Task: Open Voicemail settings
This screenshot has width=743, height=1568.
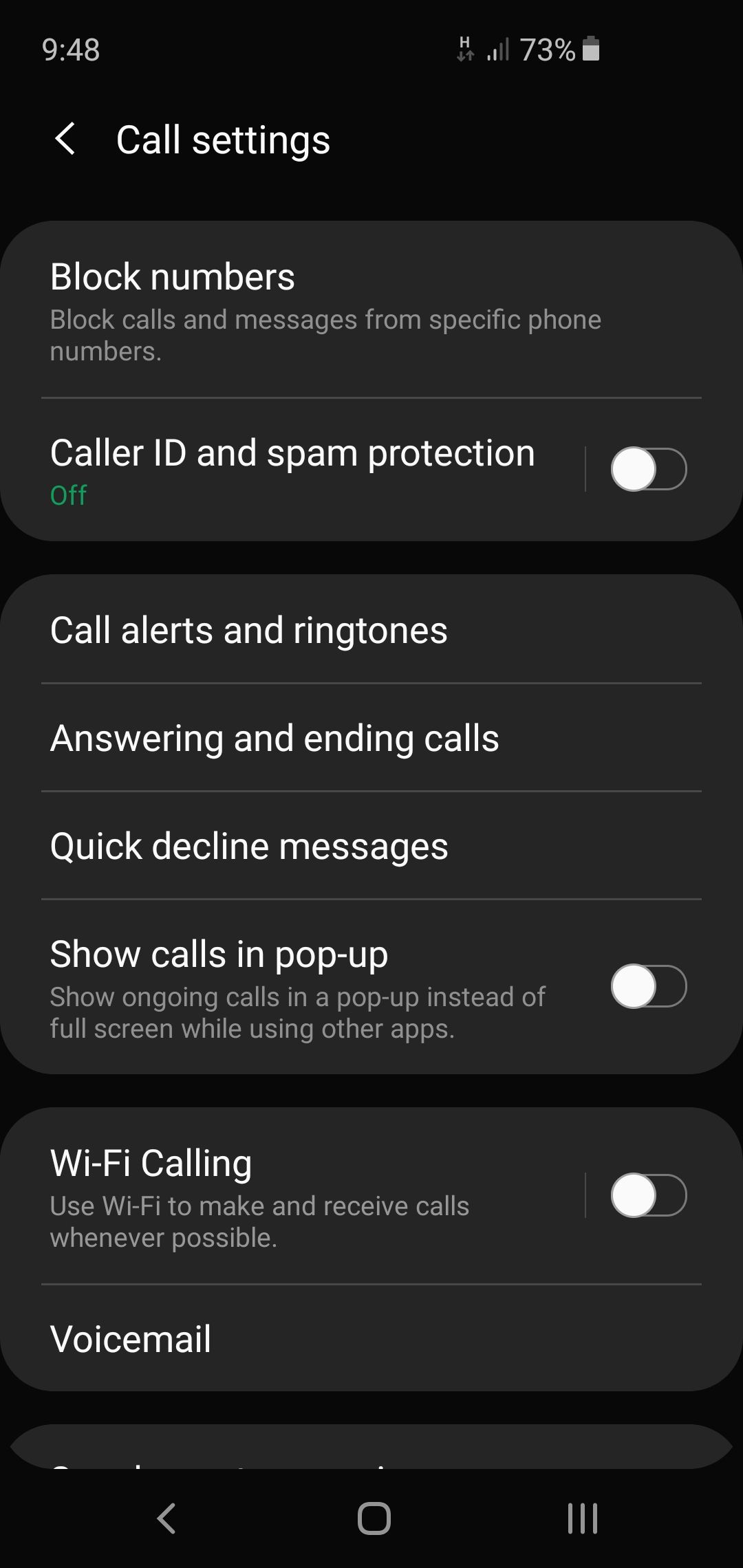Action: pos(371,1339)
